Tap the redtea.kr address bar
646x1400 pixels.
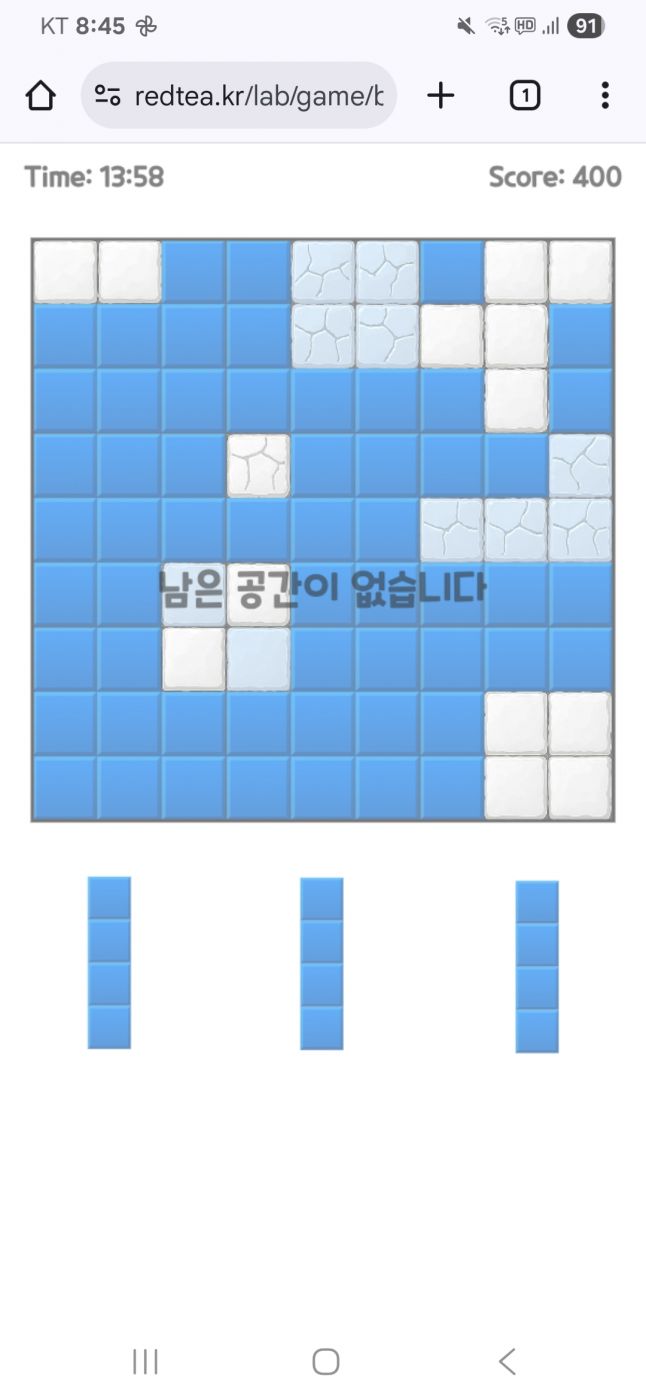click(x=257, y=96)
